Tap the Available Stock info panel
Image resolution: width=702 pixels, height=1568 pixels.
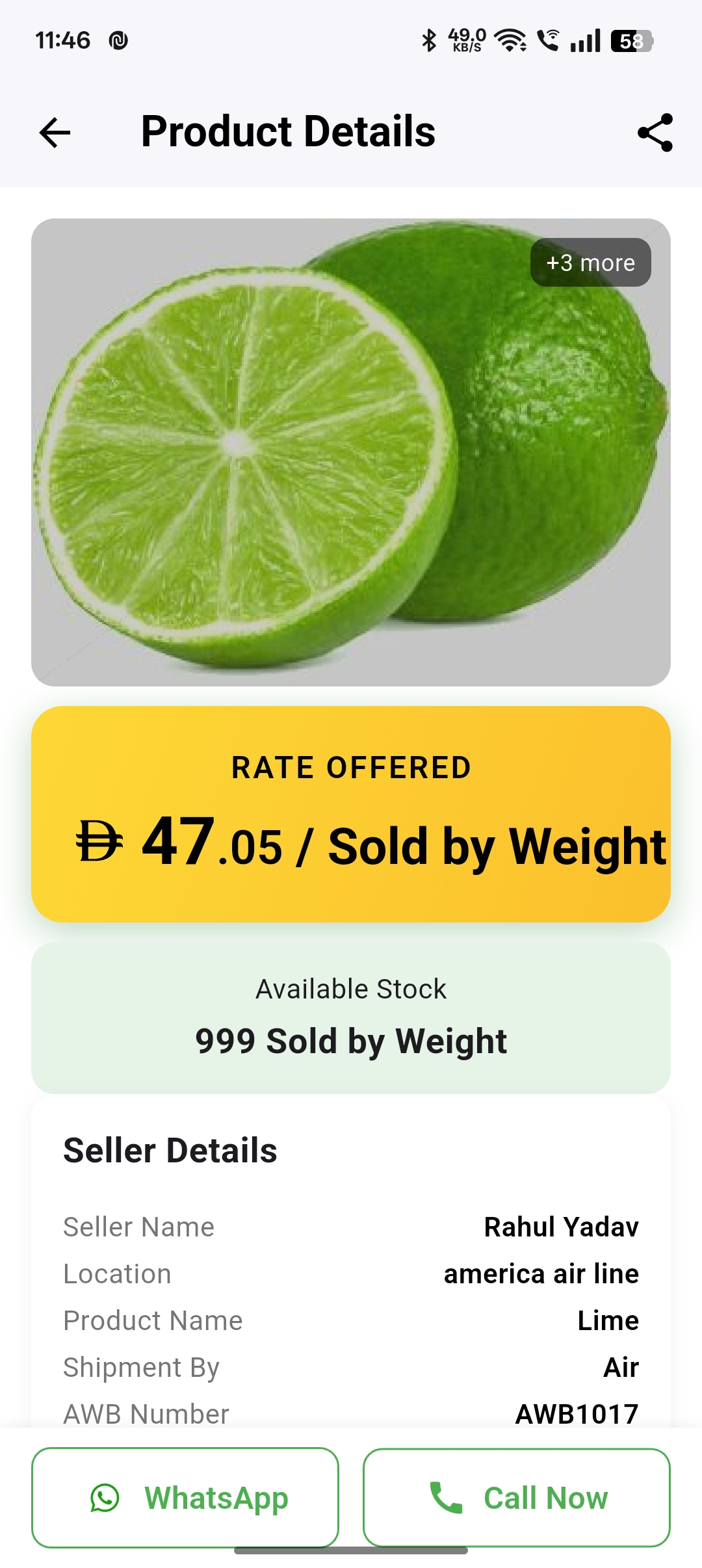tap(351, 1014)
